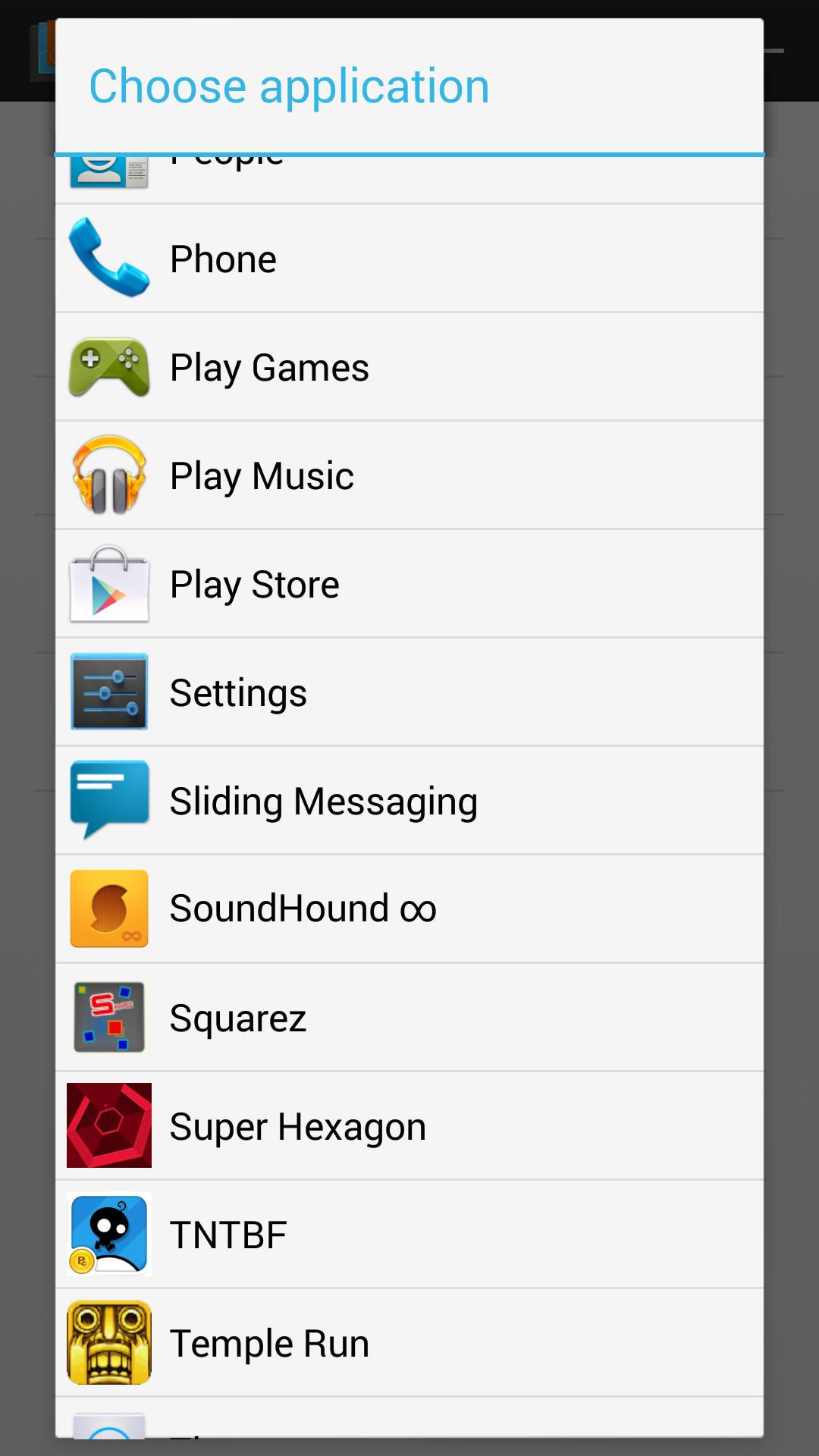819x1456 pixels.
Task: Select Phone from the application list
Action: click(409, 259)
